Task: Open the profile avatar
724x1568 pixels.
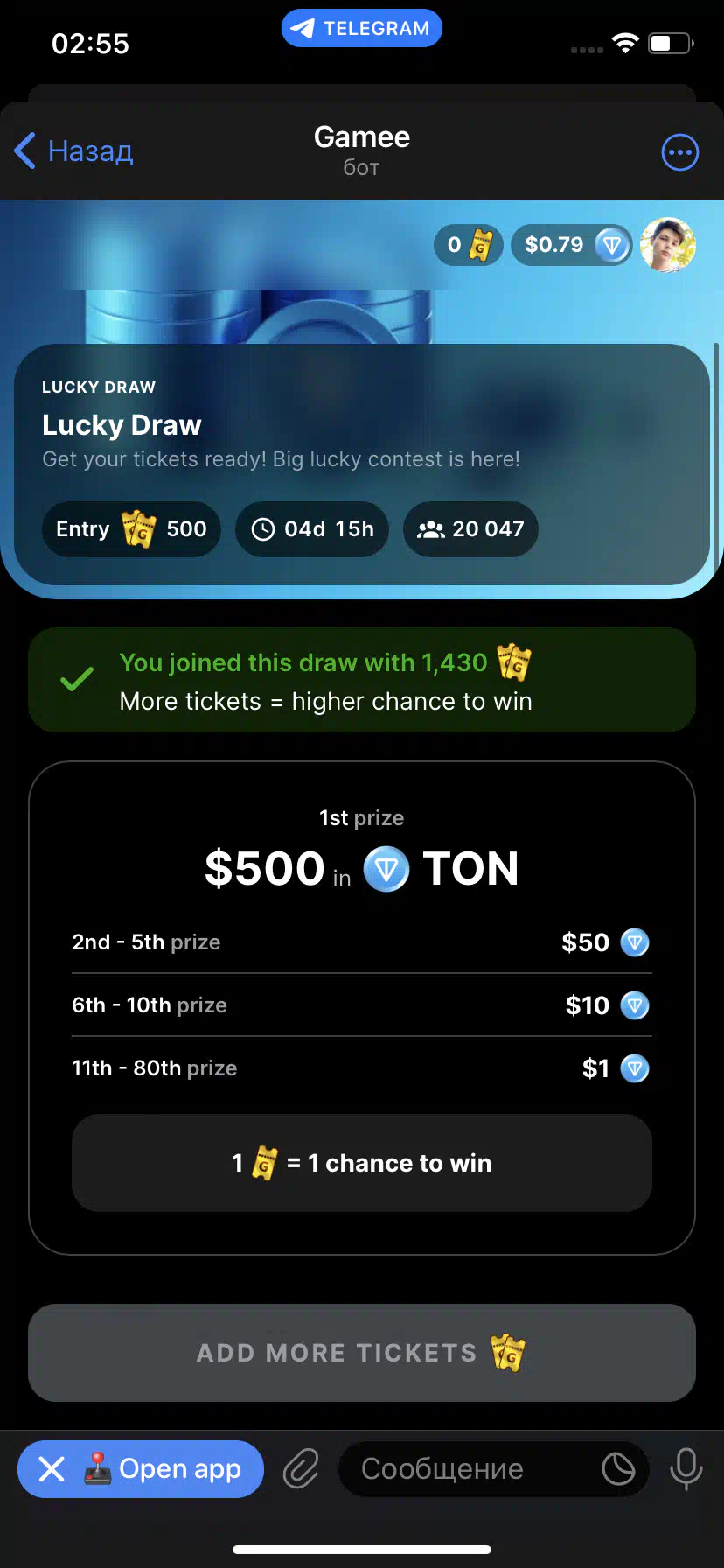Action: click(668, 244)
